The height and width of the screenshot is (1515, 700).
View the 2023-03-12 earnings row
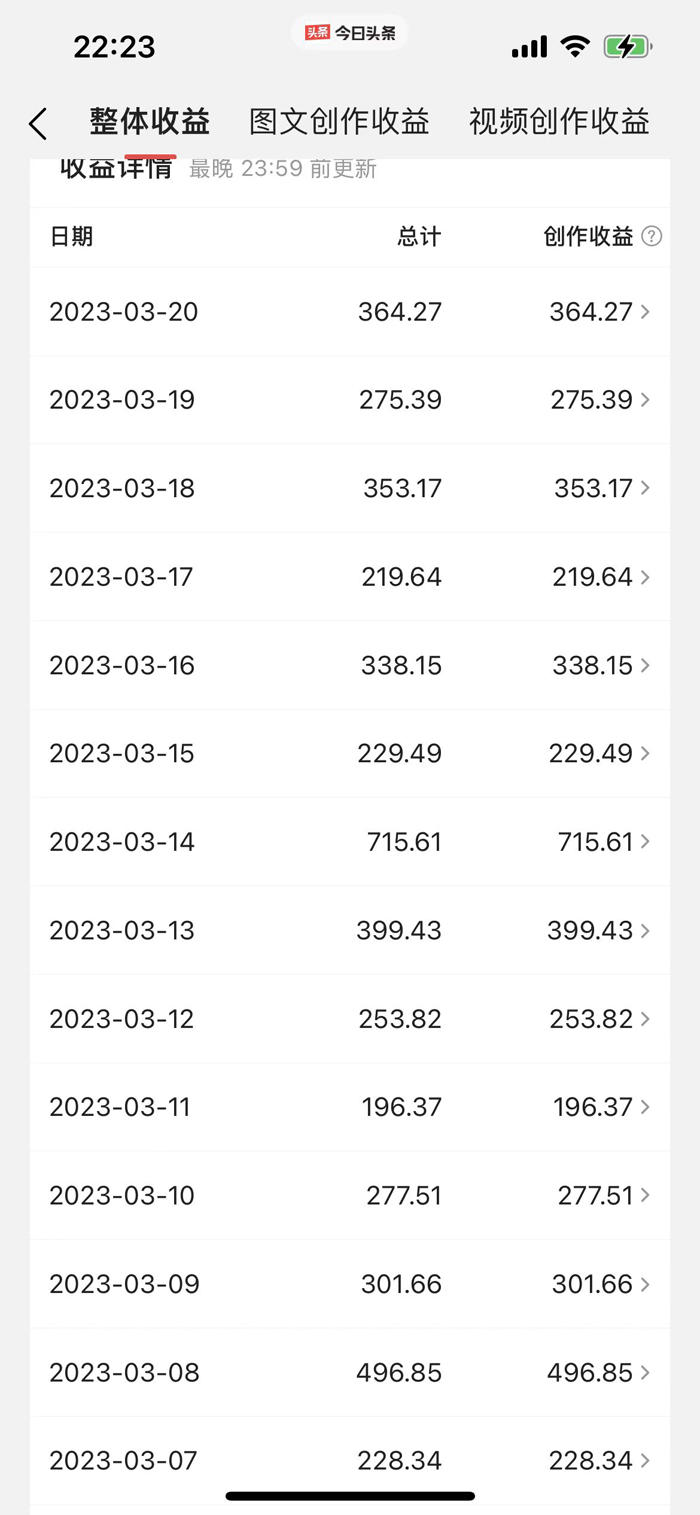(x=350, y=1019)
